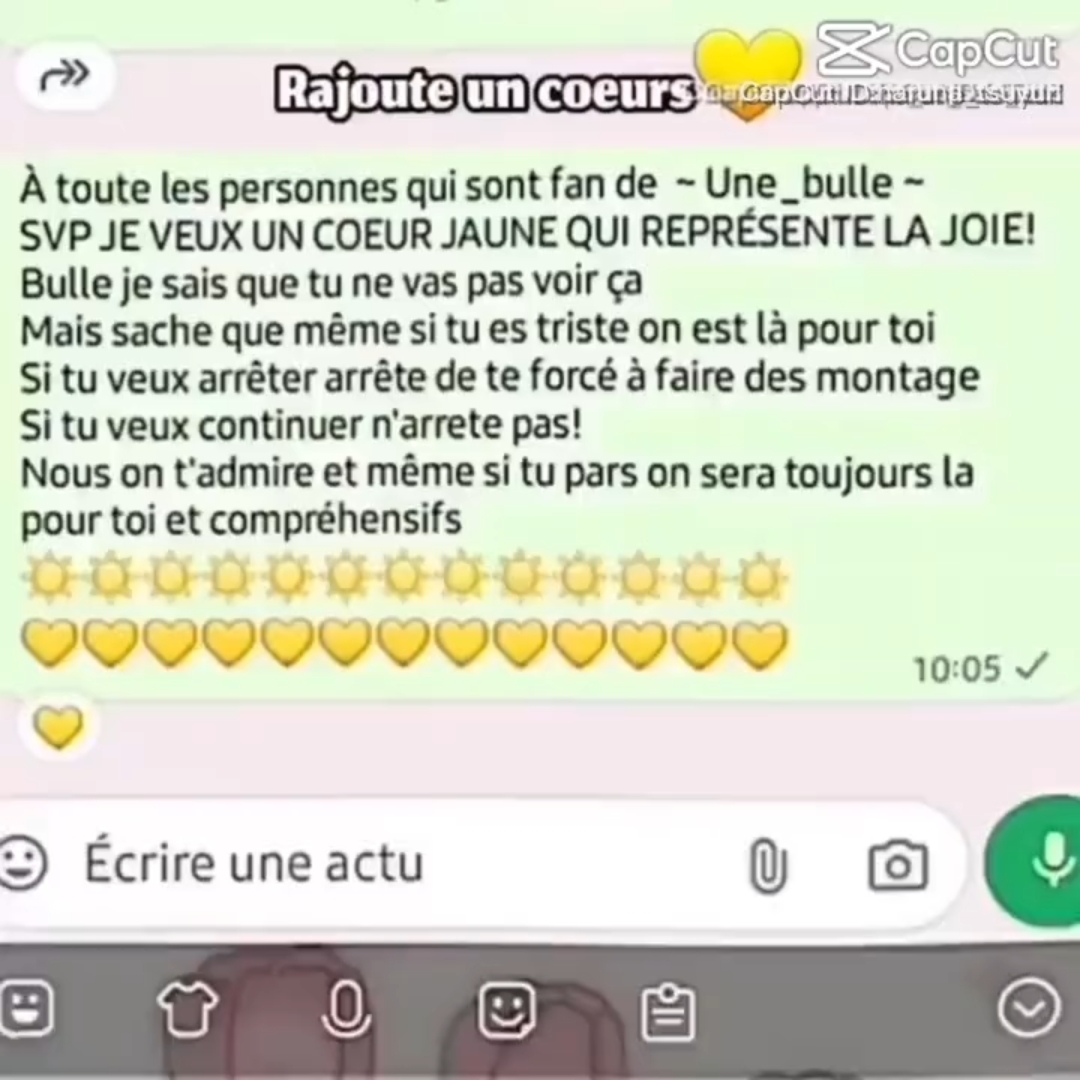
Task: Open keyboard themes via the t-shirt icon
Action: pos(188,1009)
